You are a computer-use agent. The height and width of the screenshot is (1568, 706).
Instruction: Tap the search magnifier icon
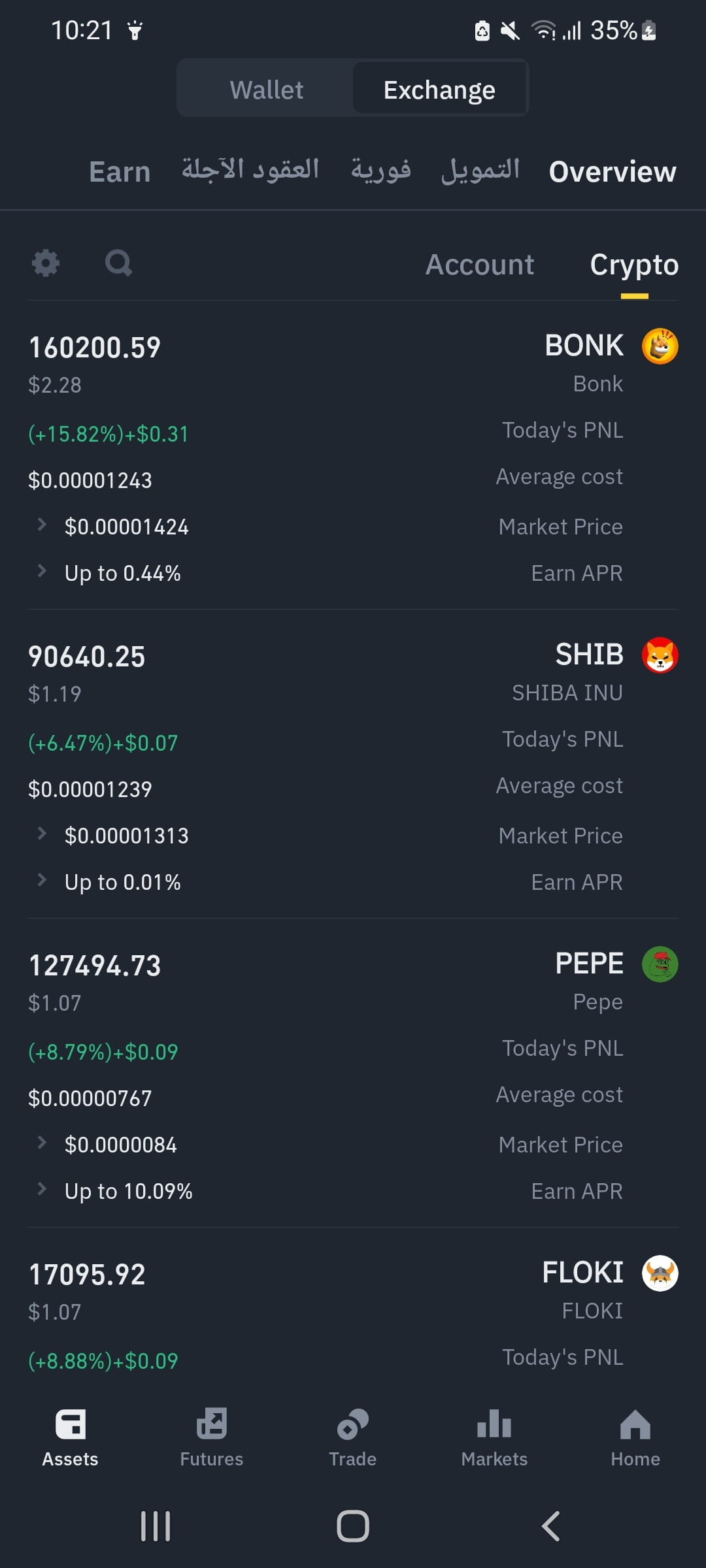[x=118, y=263]
